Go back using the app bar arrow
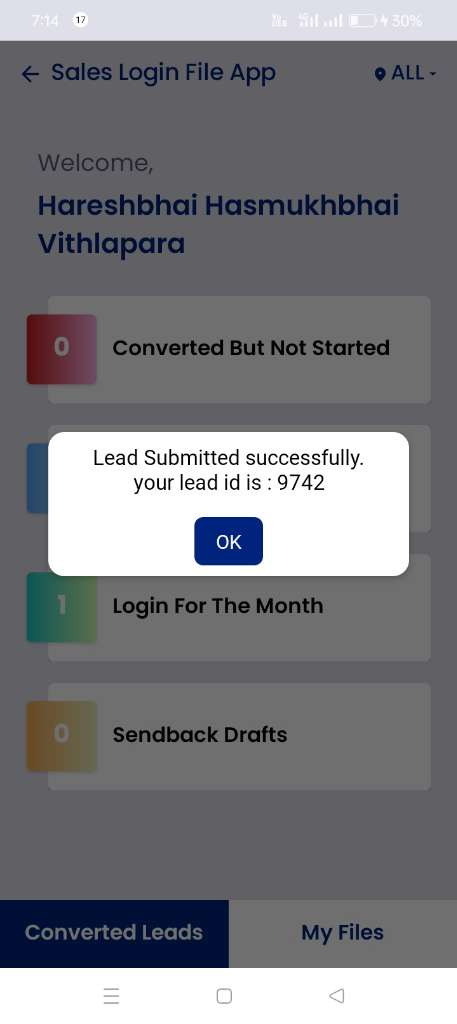 [30, 74]
